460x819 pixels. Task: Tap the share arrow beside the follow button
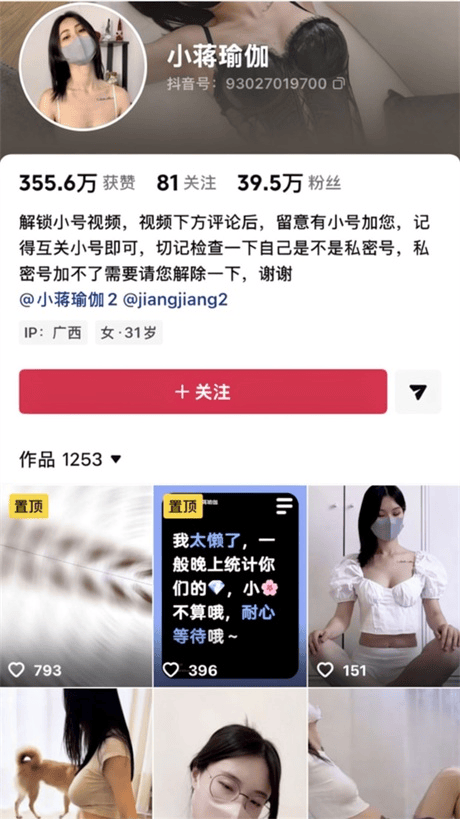point(418,392)
